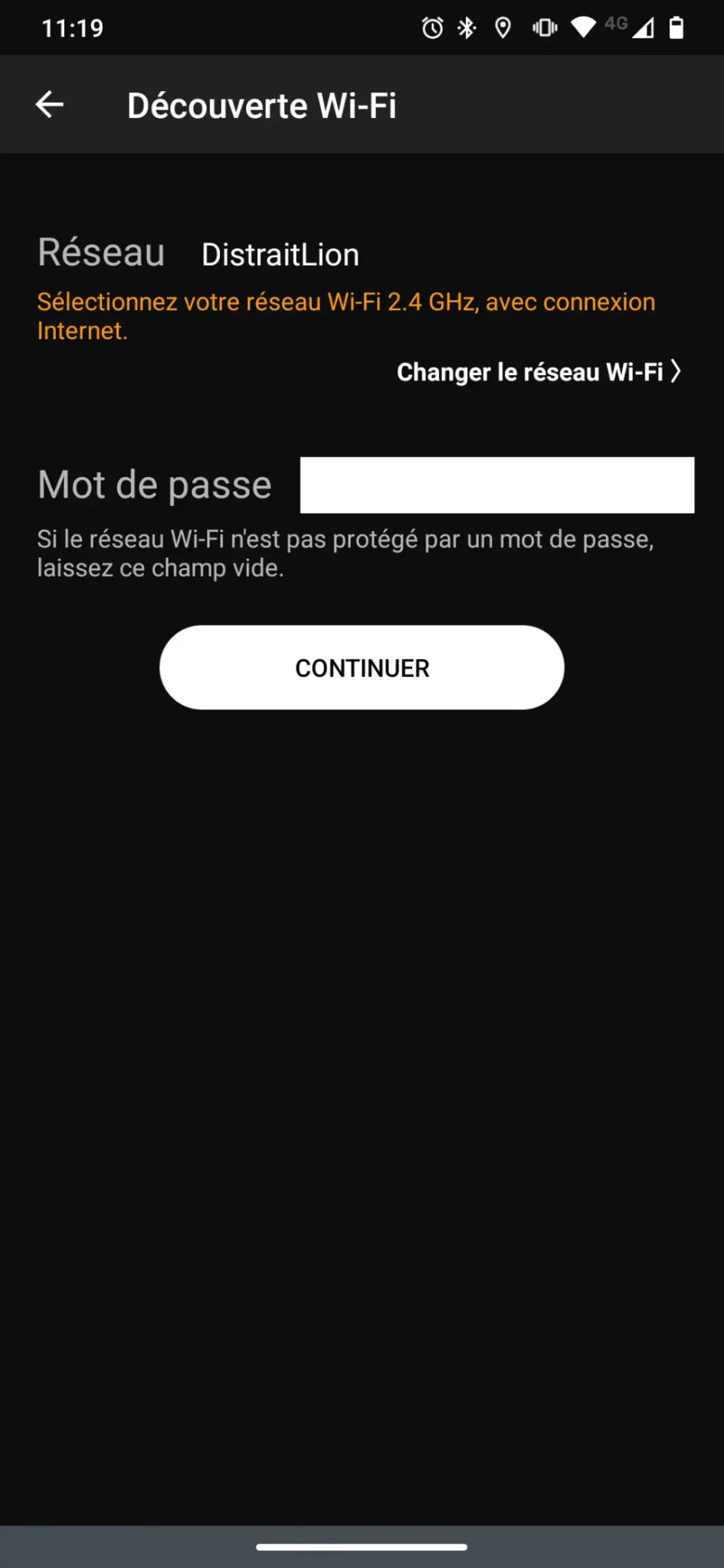The width and height of the screenshot is (724, 1568).
Task: Open Changer le réseau Wi-Fi
Action: [x=539, y=372]
